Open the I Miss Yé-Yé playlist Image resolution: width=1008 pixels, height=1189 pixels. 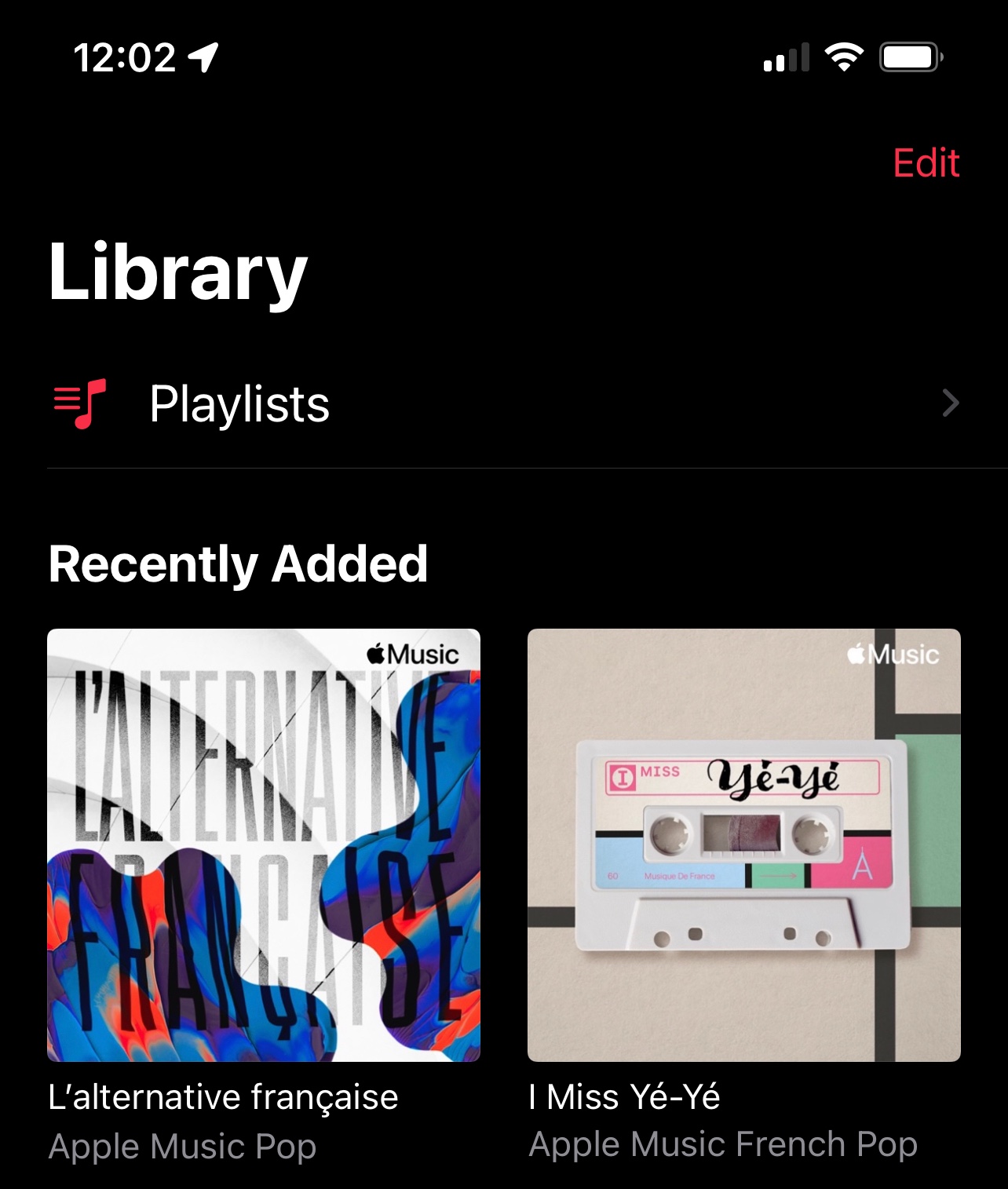tap(743, 844)
